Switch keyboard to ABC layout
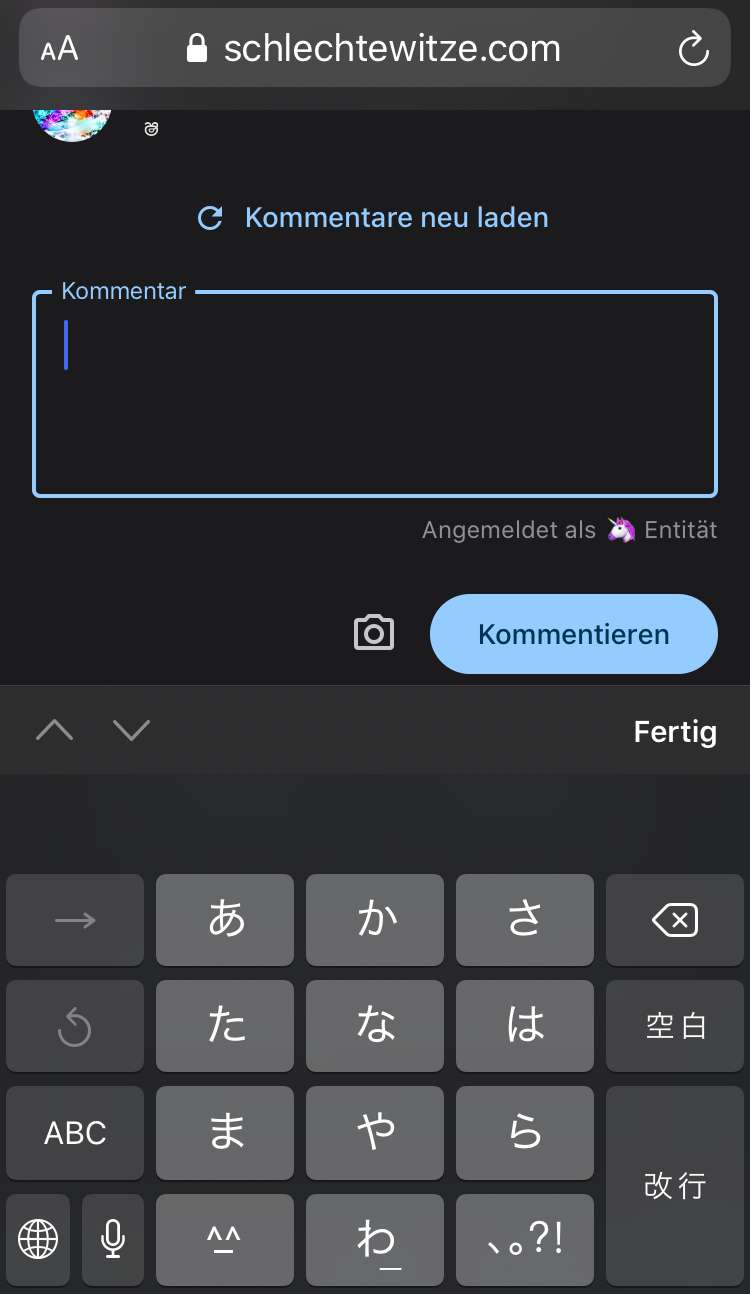Screen dimensions: 750x1294 pyautogui.click(x=75, y=1132)
